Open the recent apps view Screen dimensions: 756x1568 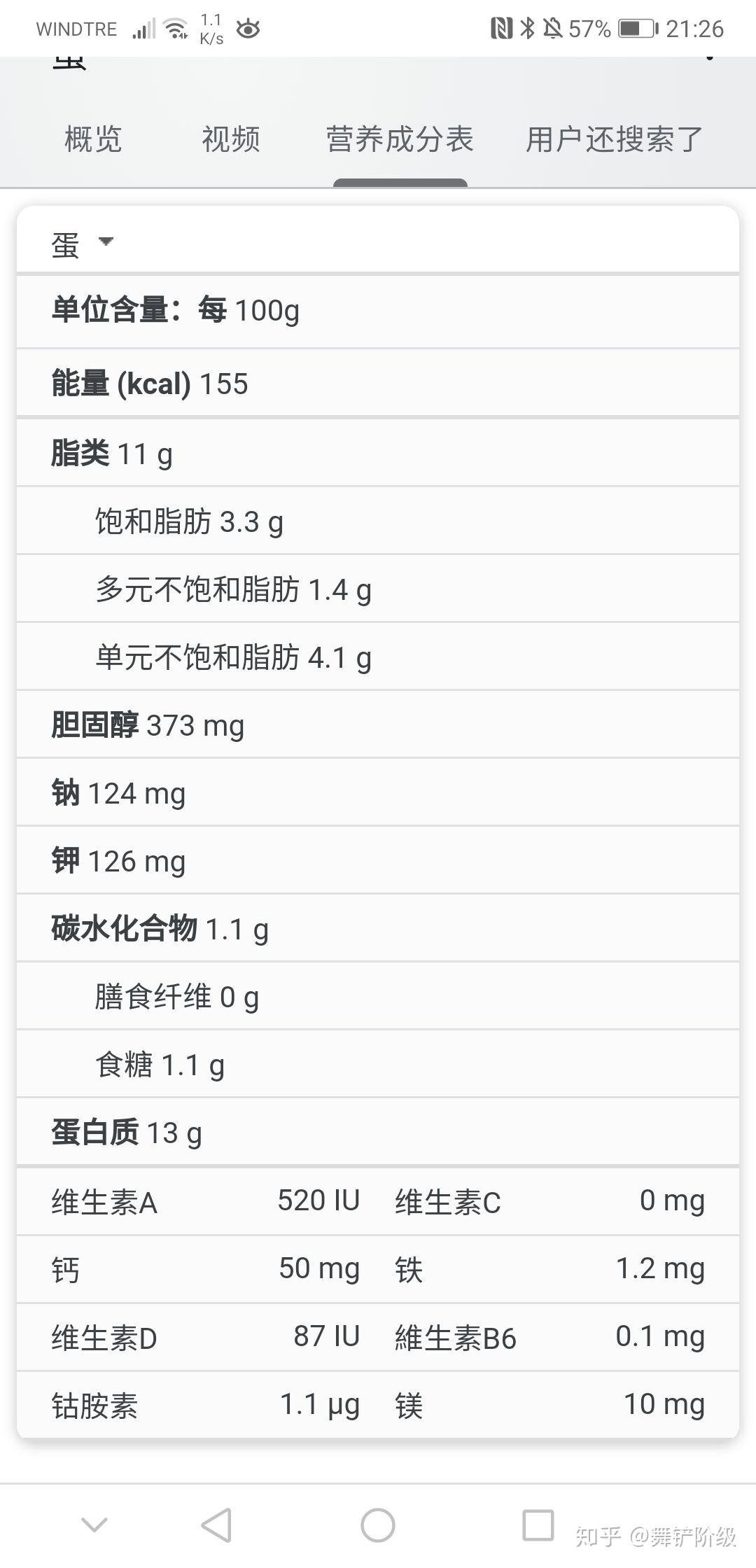(x=538, y=1525)
